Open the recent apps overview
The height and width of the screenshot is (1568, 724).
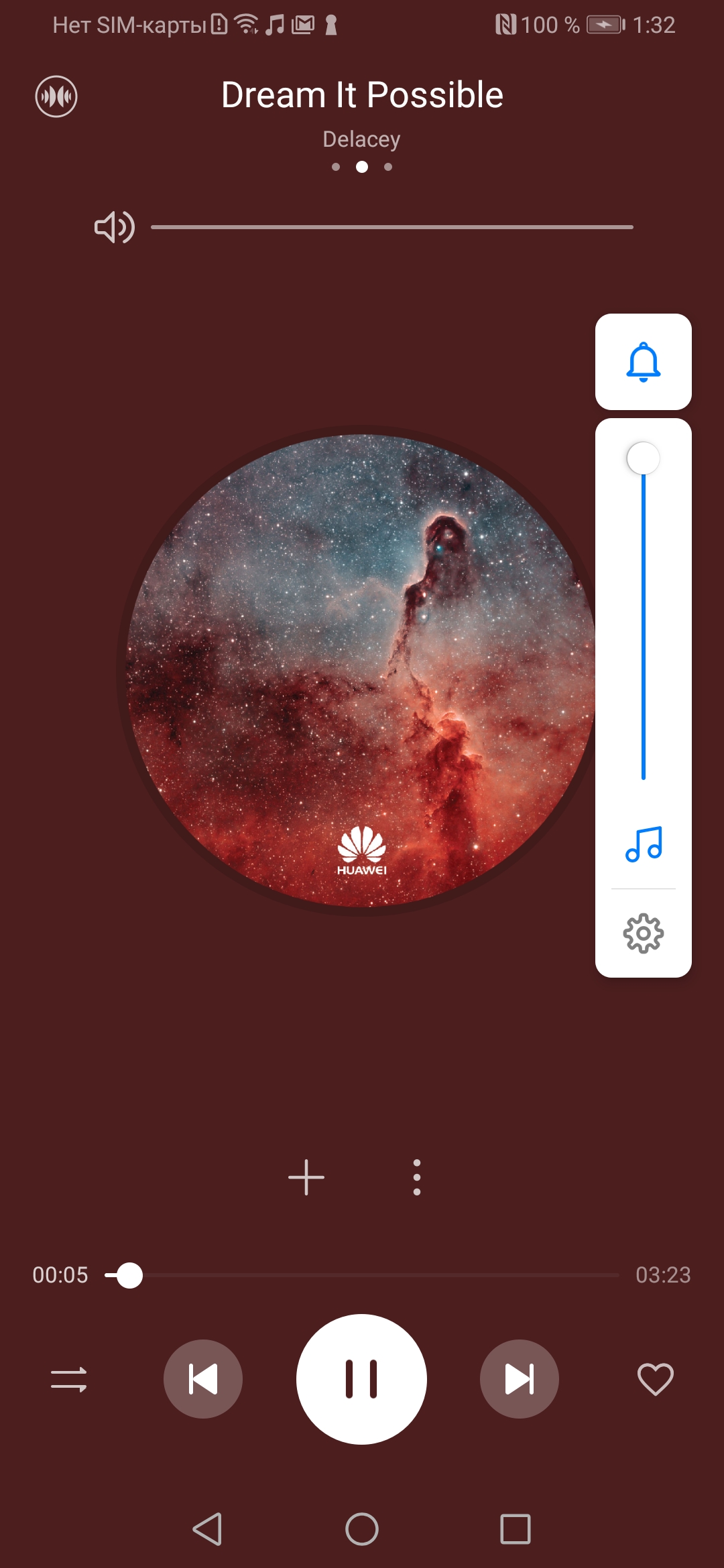[x=515, y=1529]
